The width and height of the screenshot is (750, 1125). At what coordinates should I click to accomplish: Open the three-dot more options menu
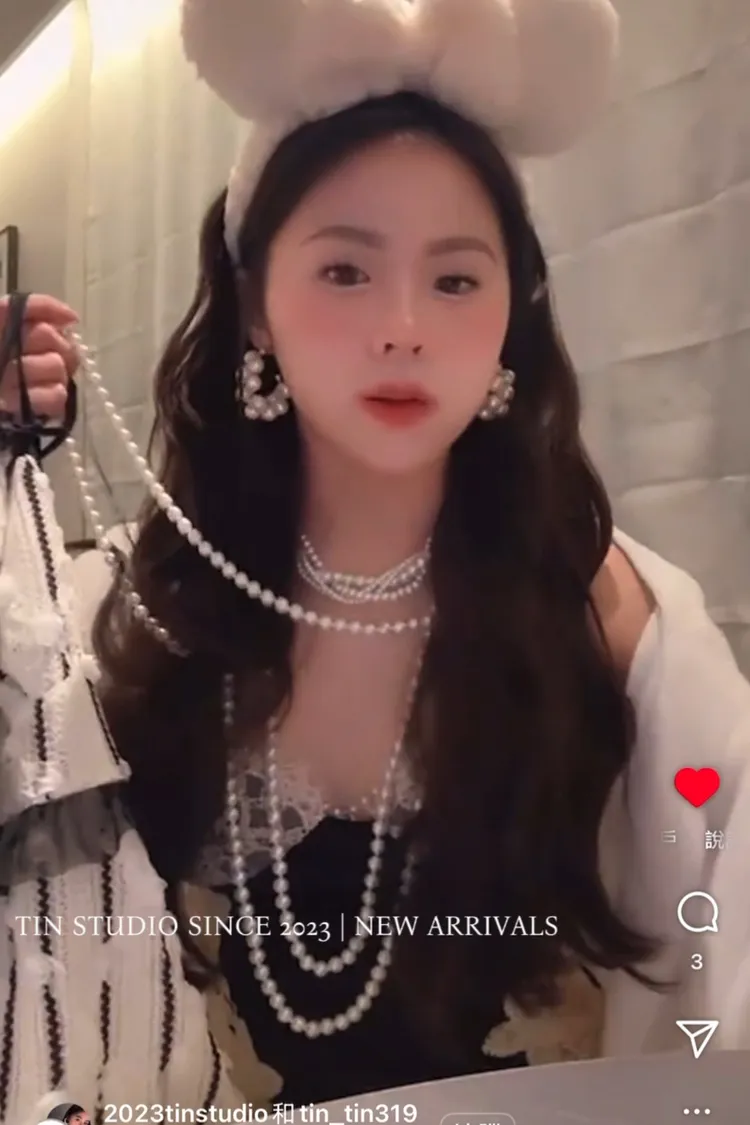pos(695,1112)
